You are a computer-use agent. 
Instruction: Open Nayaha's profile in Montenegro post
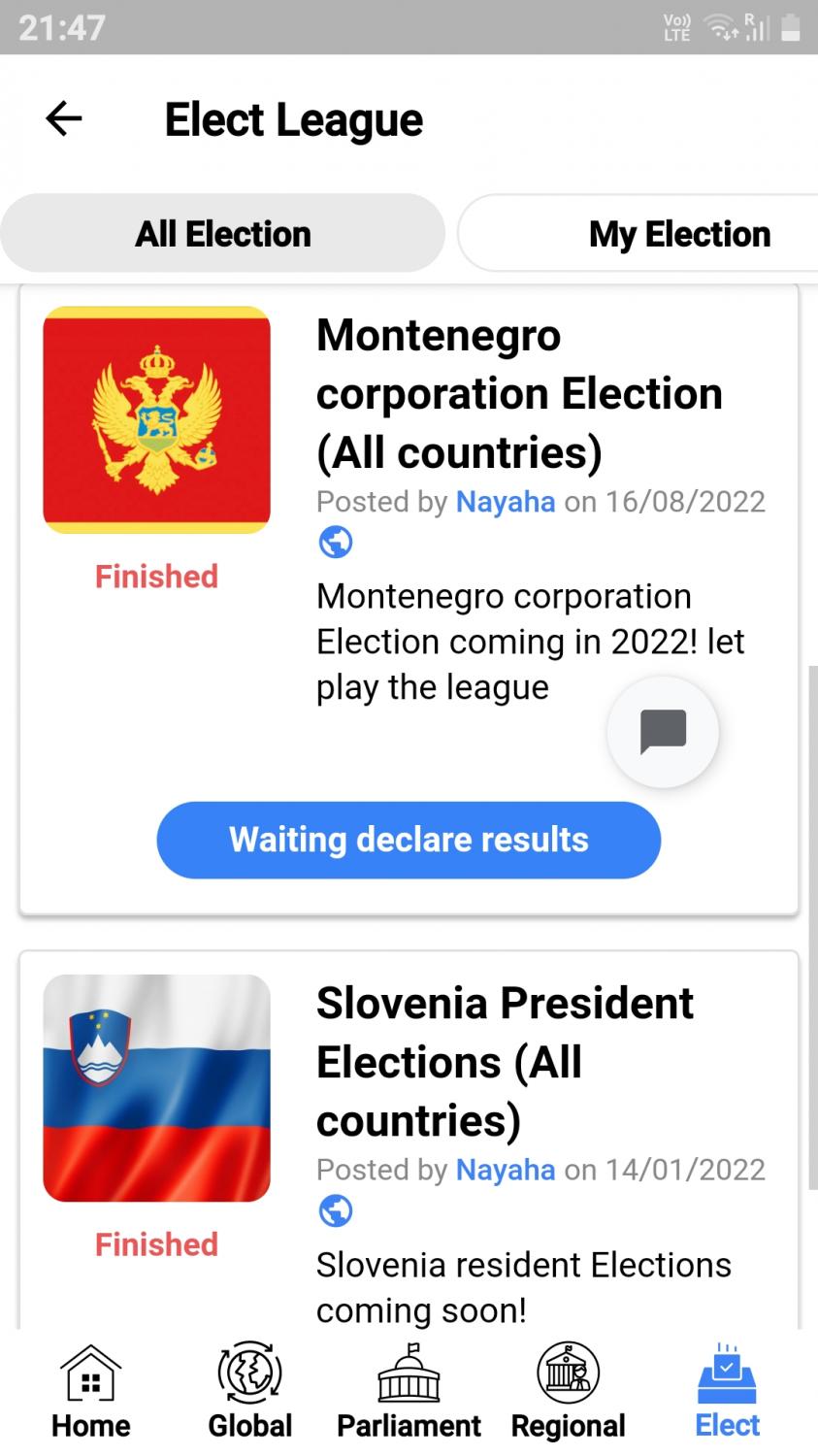pyautogui.click(x=506, y=502)
